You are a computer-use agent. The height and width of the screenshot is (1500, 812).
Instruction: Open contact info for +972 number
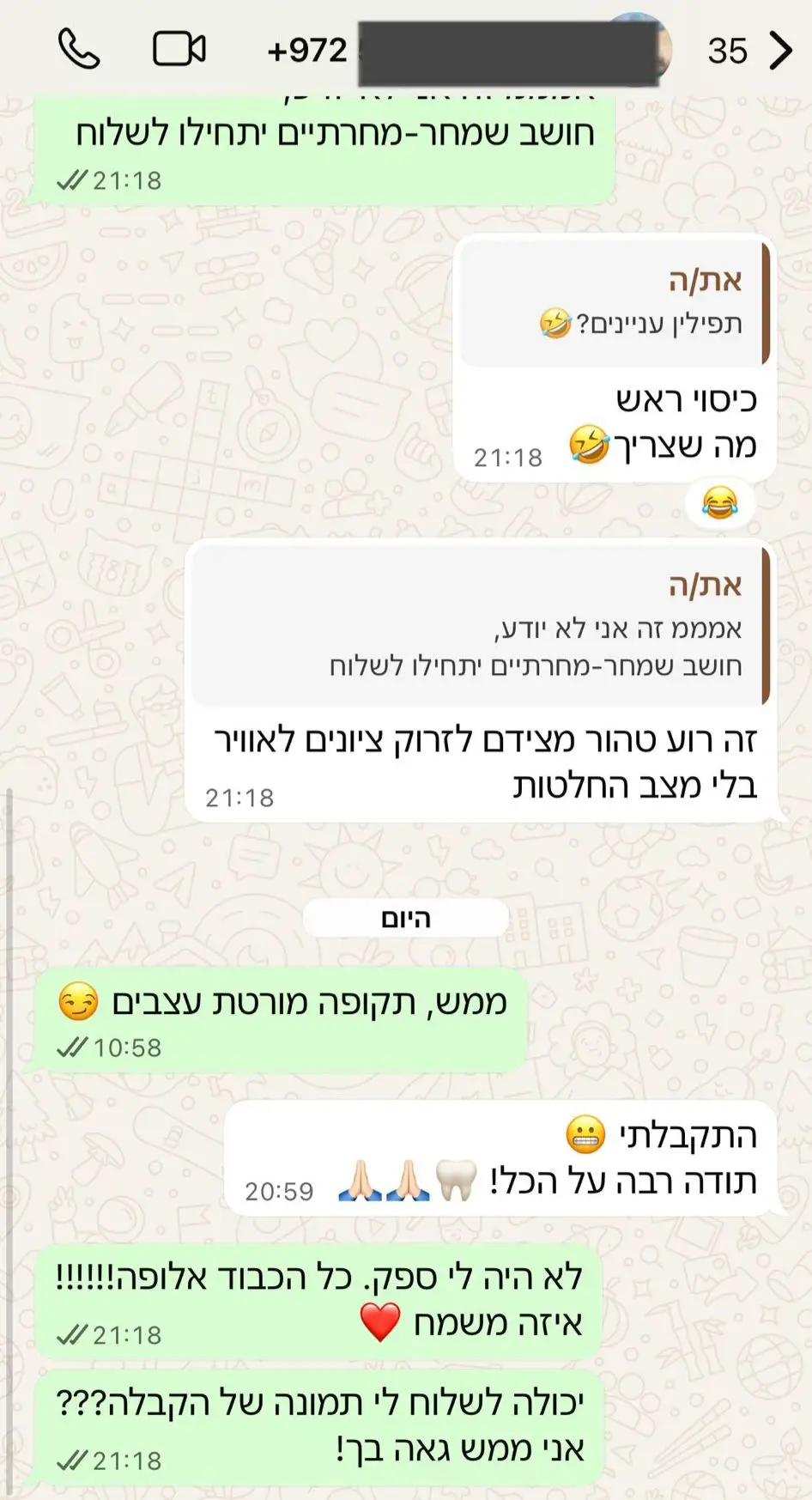coord(464,52)
